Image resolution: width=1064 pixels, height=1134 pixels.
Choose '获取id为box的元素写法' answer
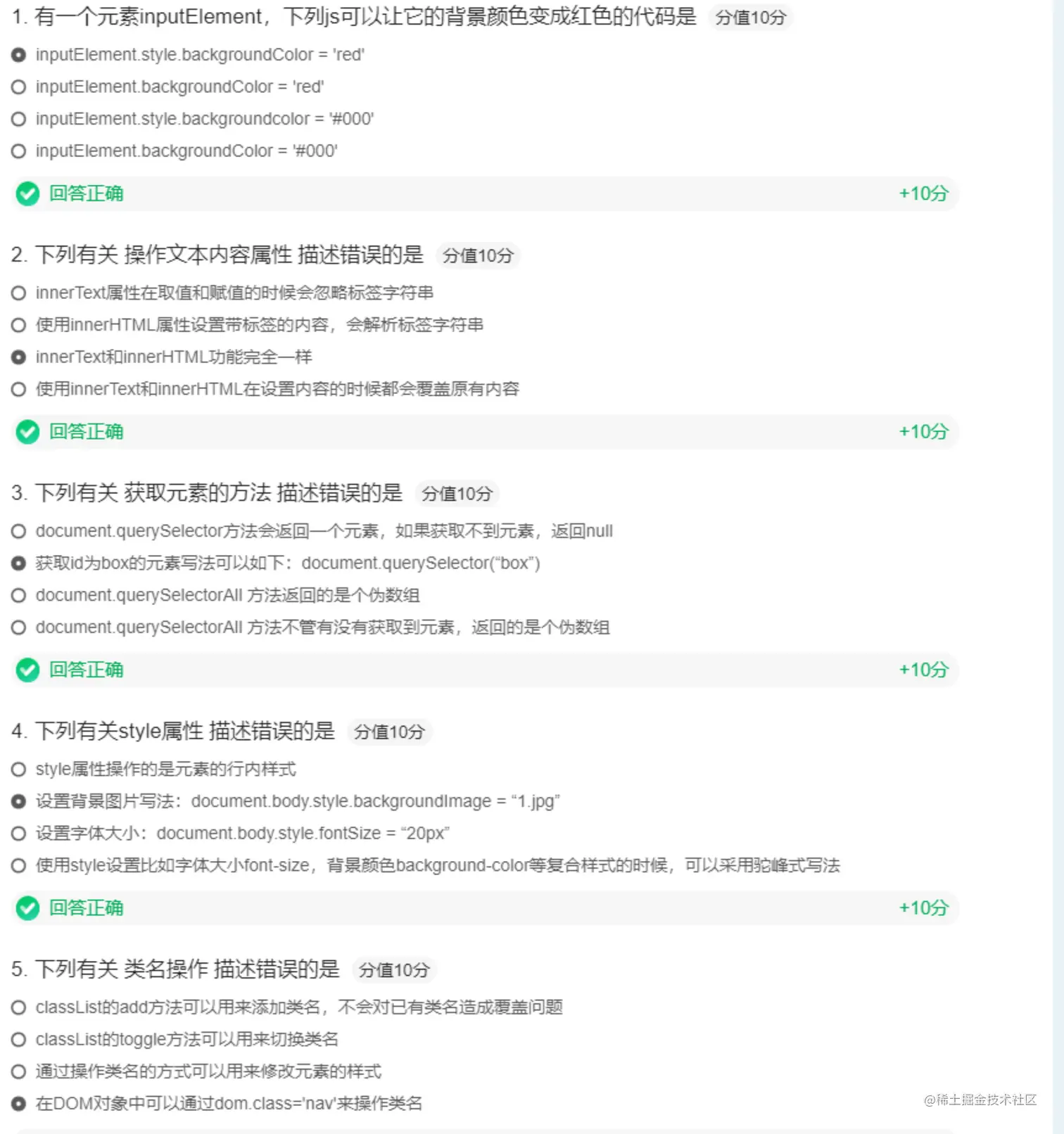click(19, 563)
